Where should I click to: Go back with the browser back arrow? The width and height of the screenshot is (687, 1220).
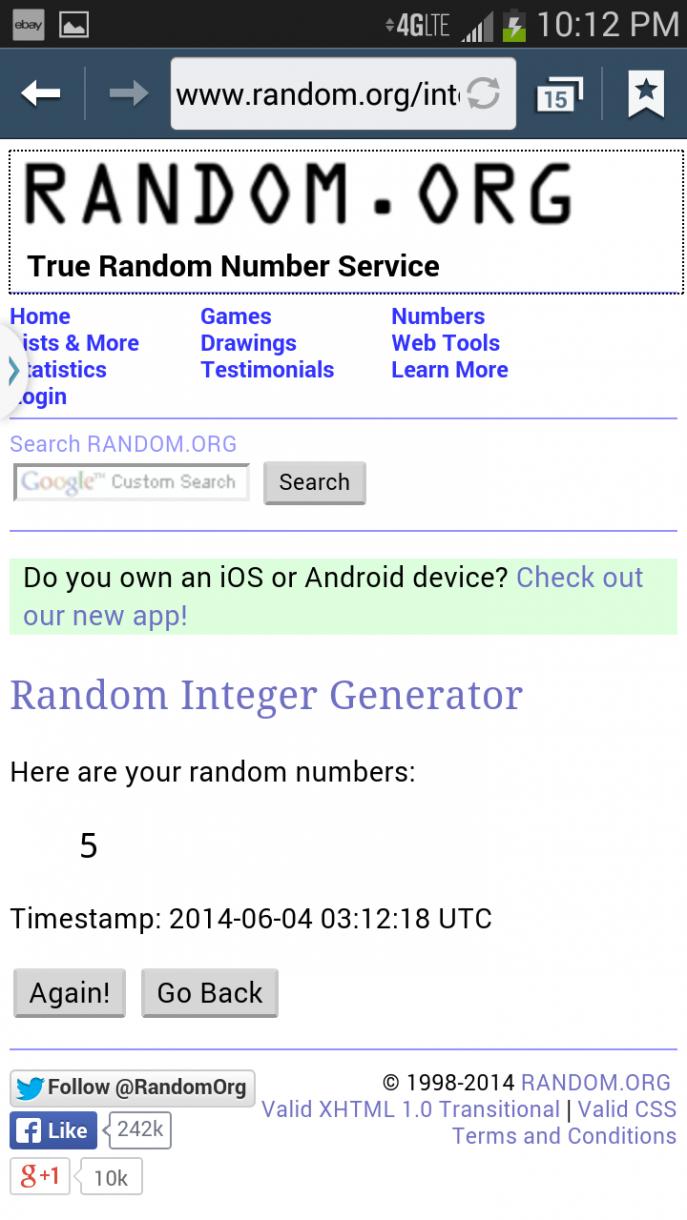click(41, 93)
